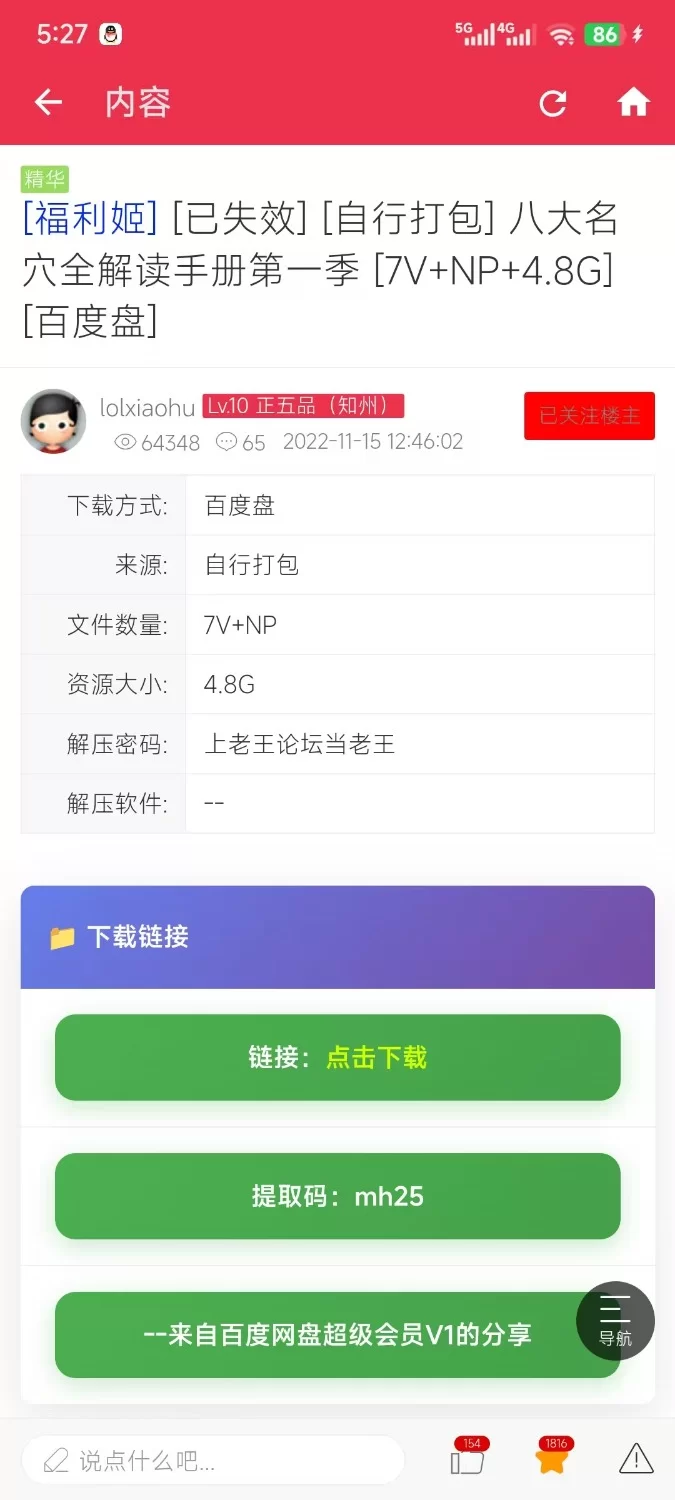This screenshot has width=675, height=1500.
Task: Tap the 说点什么吧 comment field
Action: pyautogui.click(x=212, y=1461)
